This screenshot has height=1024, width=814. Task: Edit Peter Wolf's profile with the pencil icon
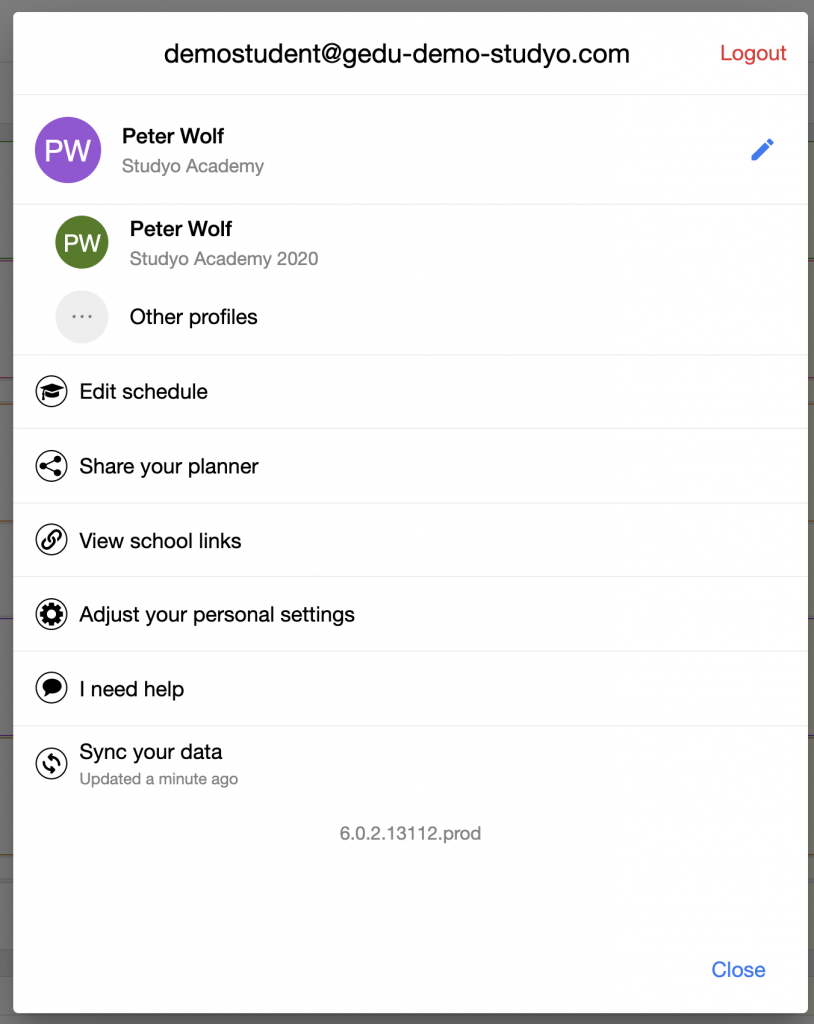(762, 150)
